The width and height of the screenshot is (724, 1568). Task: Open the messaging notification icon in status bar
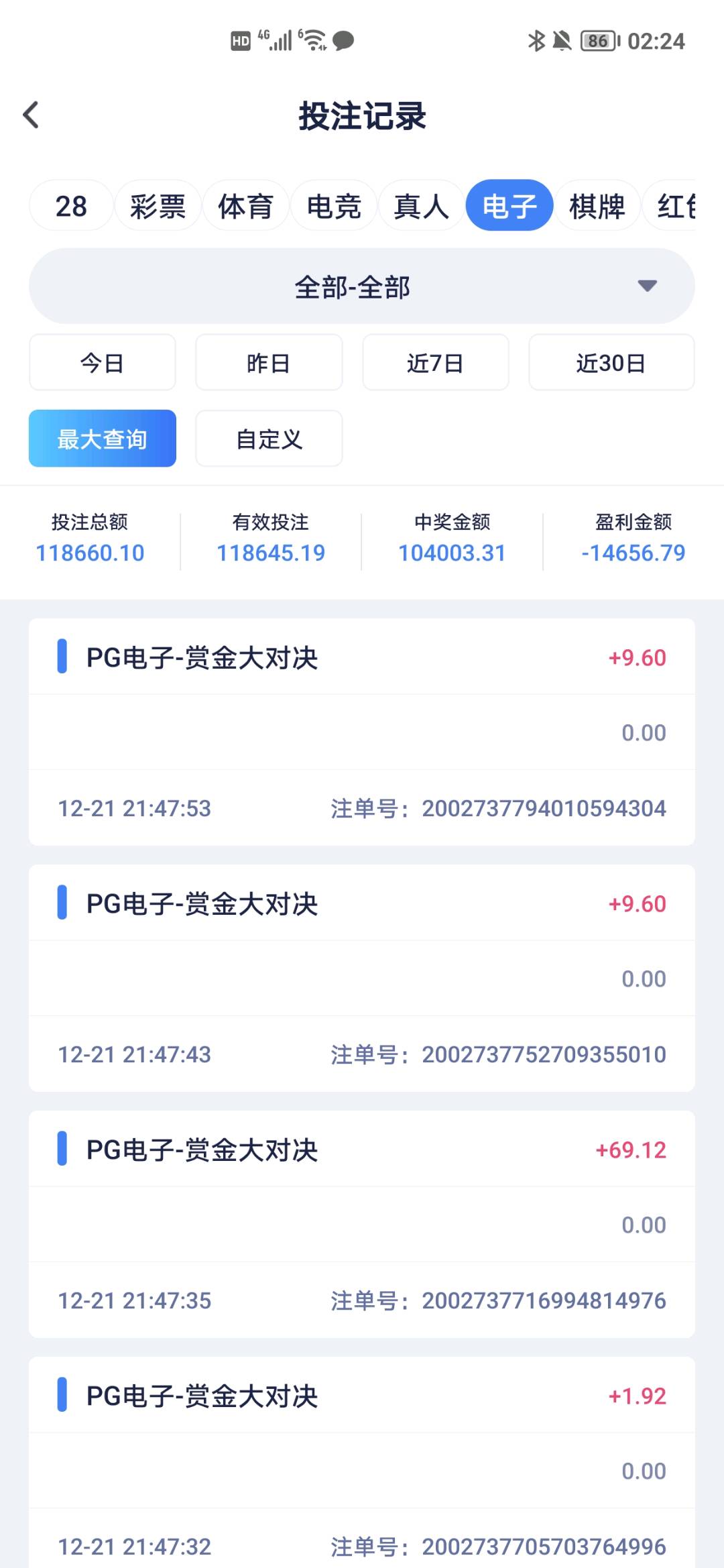[343, 42]
